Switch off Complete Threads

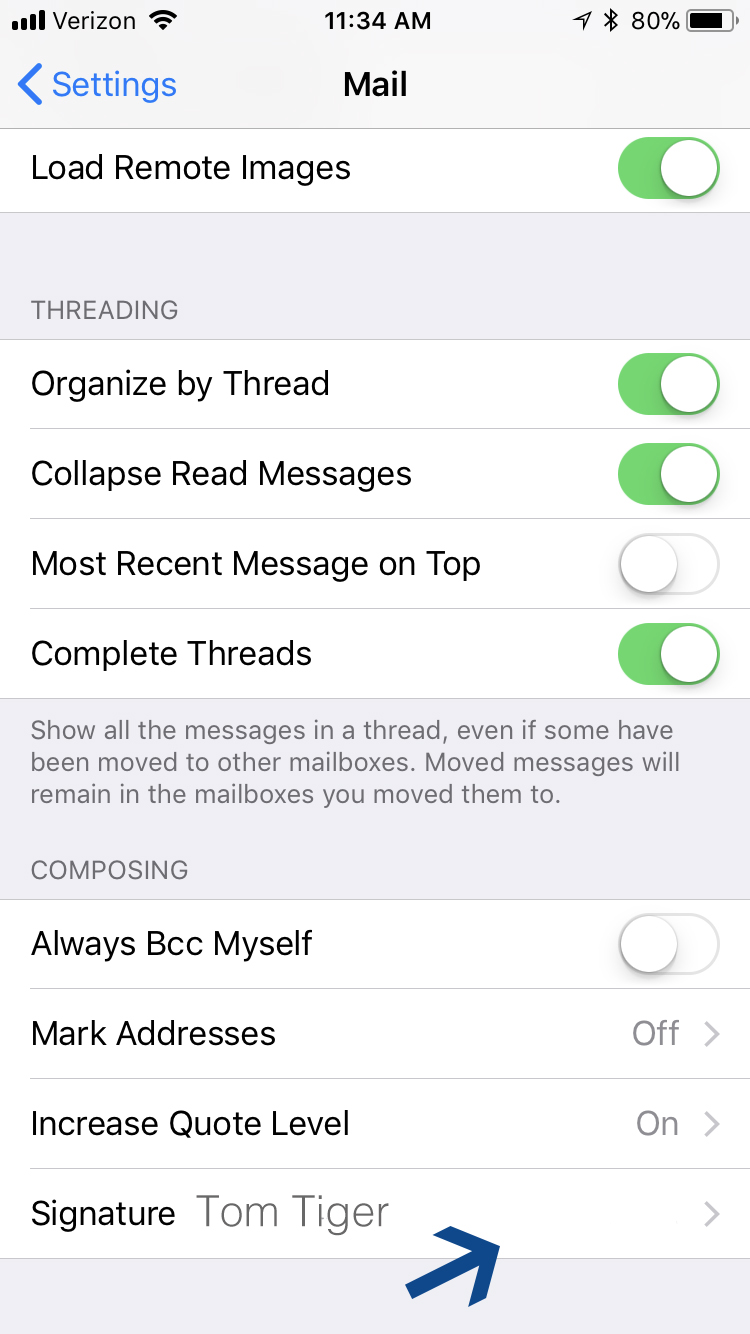pyautogui.click(x=668, y=654)
